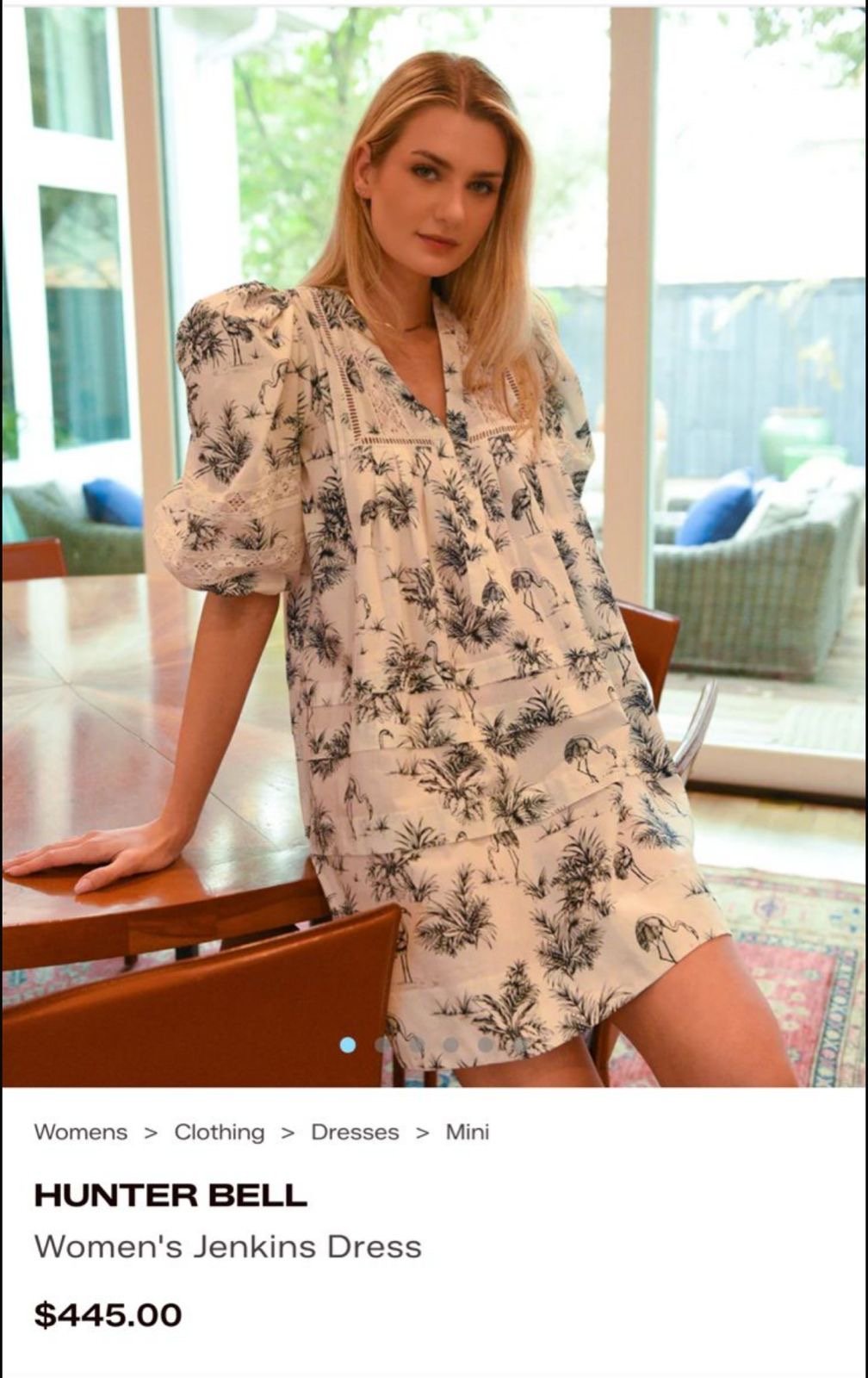868x1378 pixels.
Task: Select the second dot of the image carousel
Action: tap(382, 1045)
